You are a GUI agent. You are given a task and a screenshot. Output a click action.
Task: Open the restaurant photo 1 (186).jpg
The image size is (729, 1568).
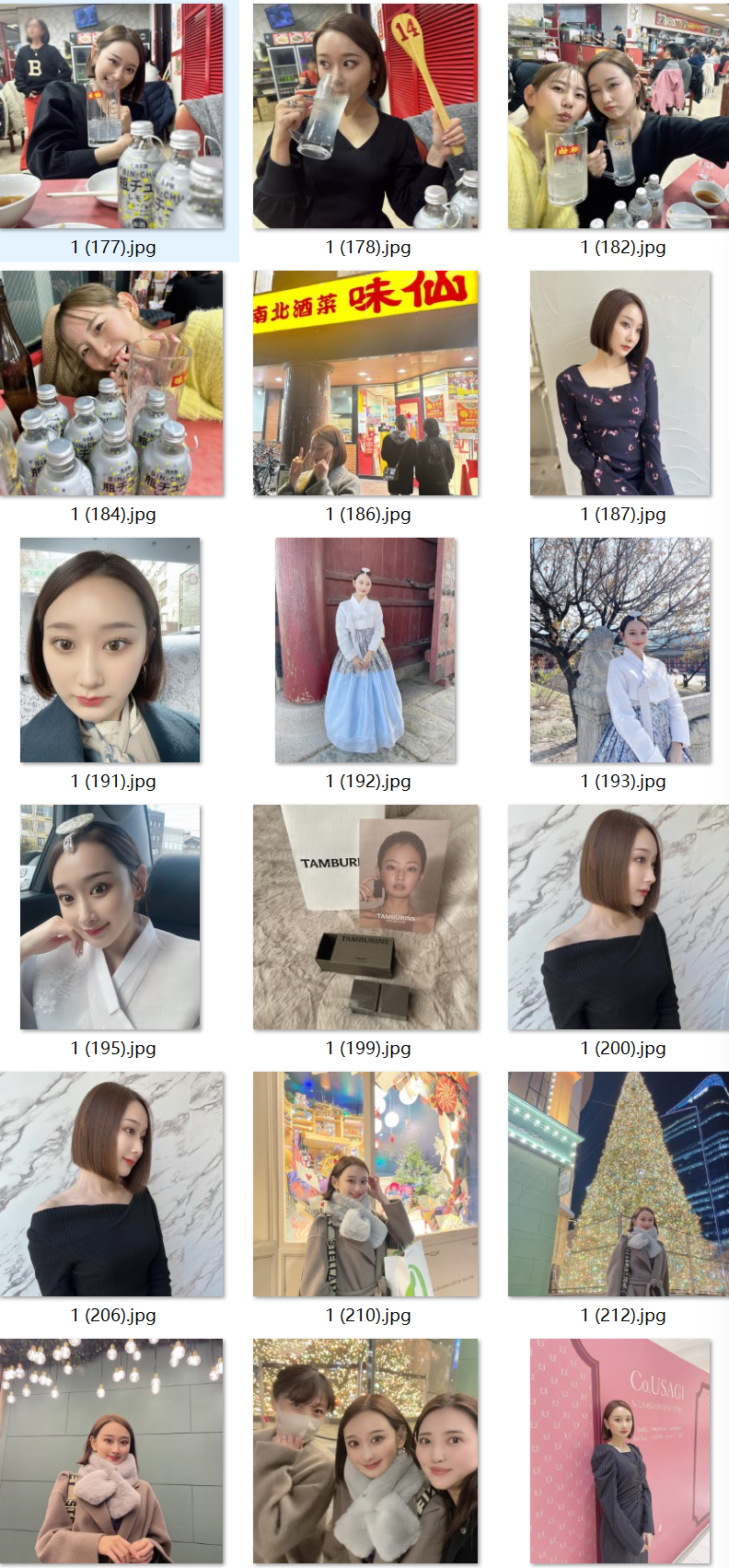pyautogui.click(x=366, y=383)
